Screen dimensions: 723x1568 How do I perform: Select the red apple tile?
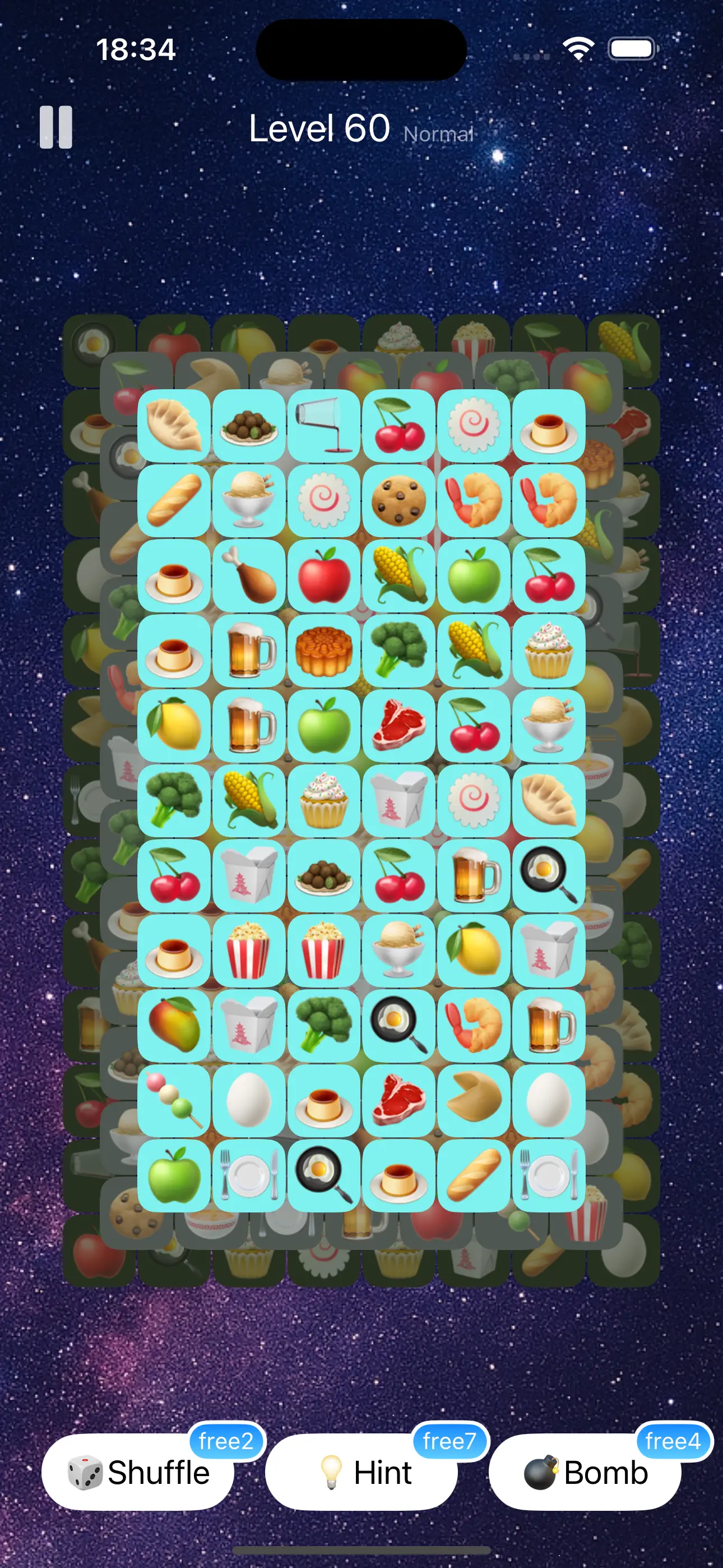[324, 577]
